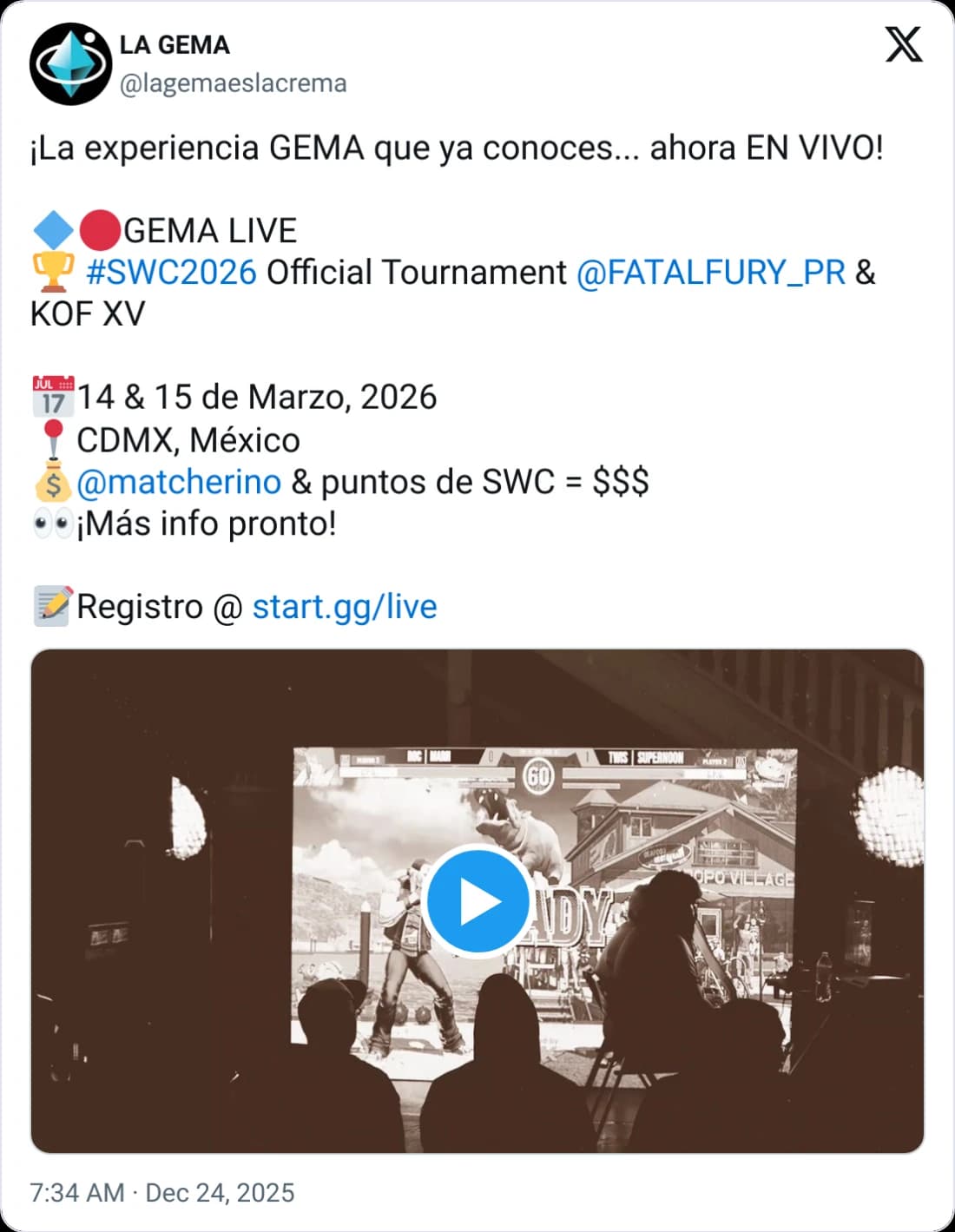
Task: Open the @matcherino mention
Action: [179, 482]
